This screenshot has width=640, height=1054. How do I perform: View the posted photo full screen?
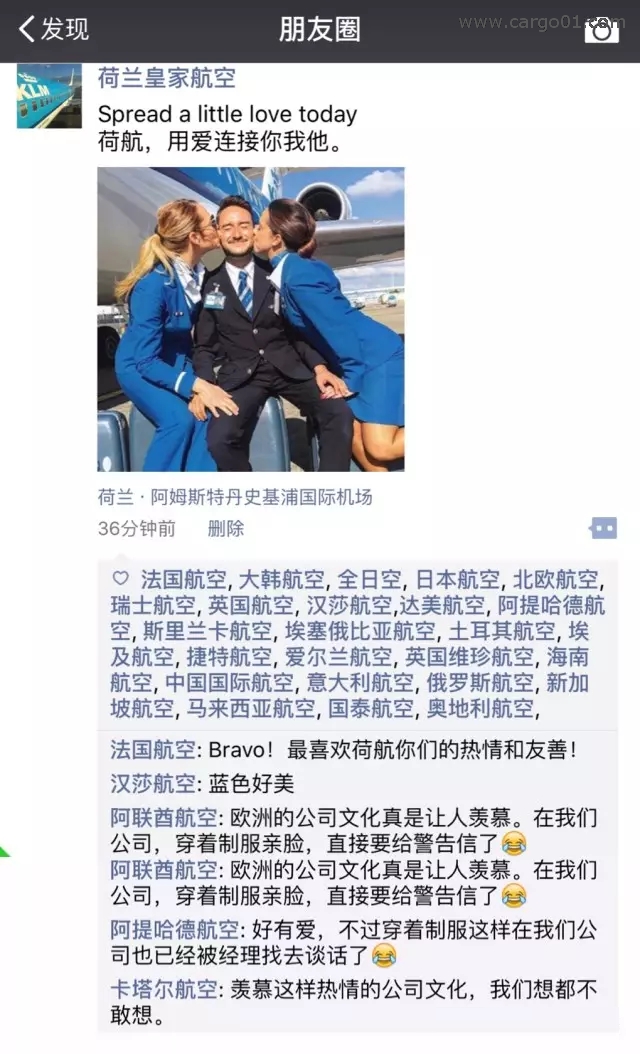coord(250,318)
